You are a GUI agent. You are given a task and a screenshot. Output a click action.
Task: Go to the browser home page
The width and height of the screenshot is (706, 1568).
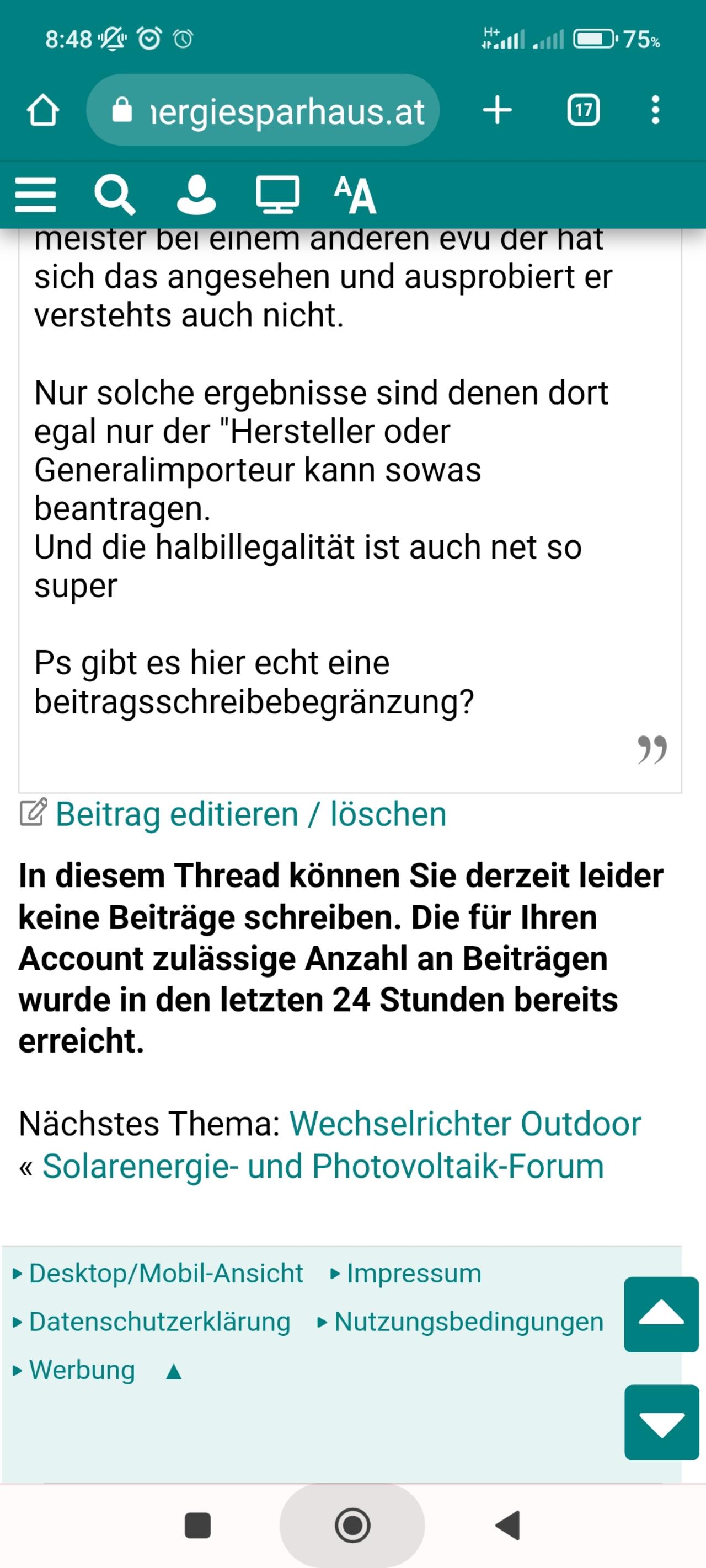(x=42, y=111)
